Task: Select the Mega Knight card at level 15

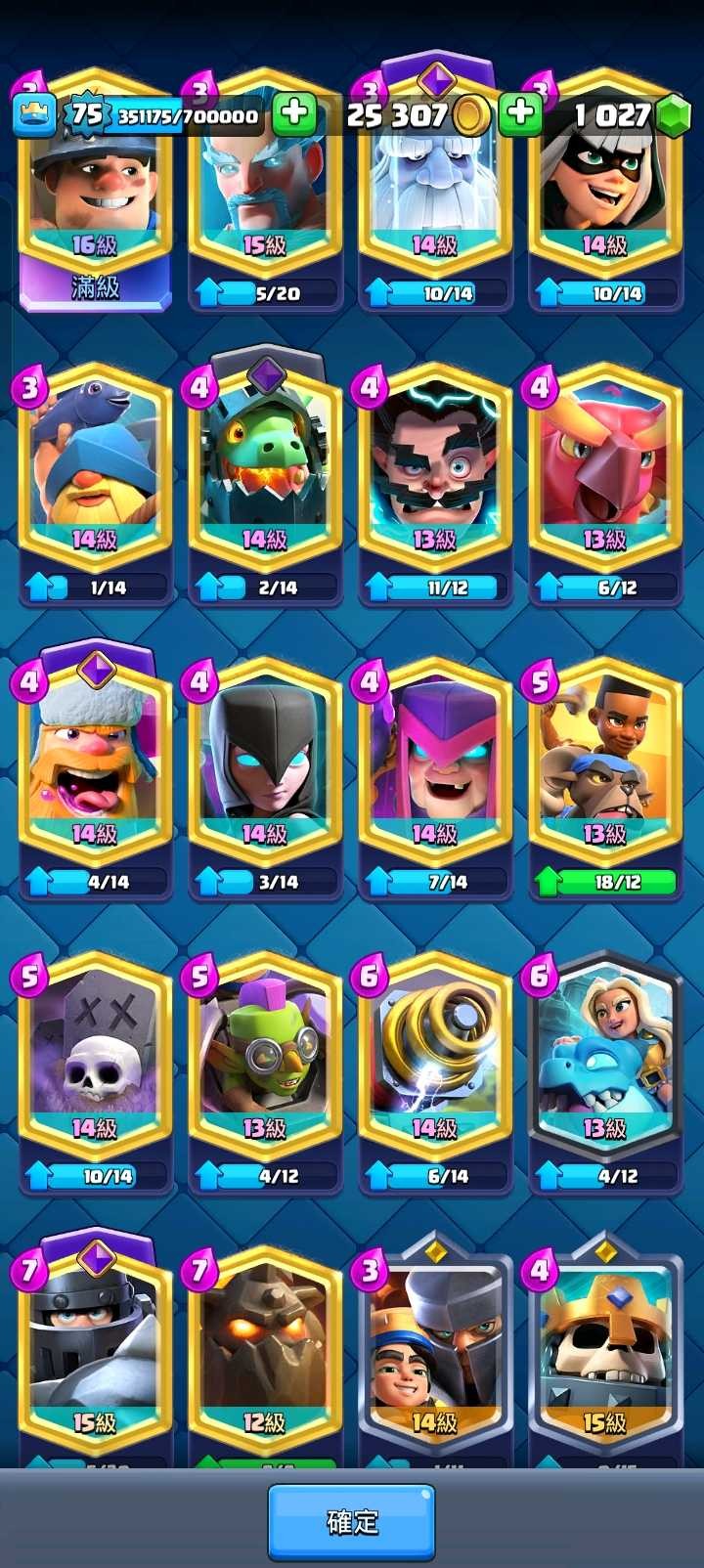Action: (95, 1359)
